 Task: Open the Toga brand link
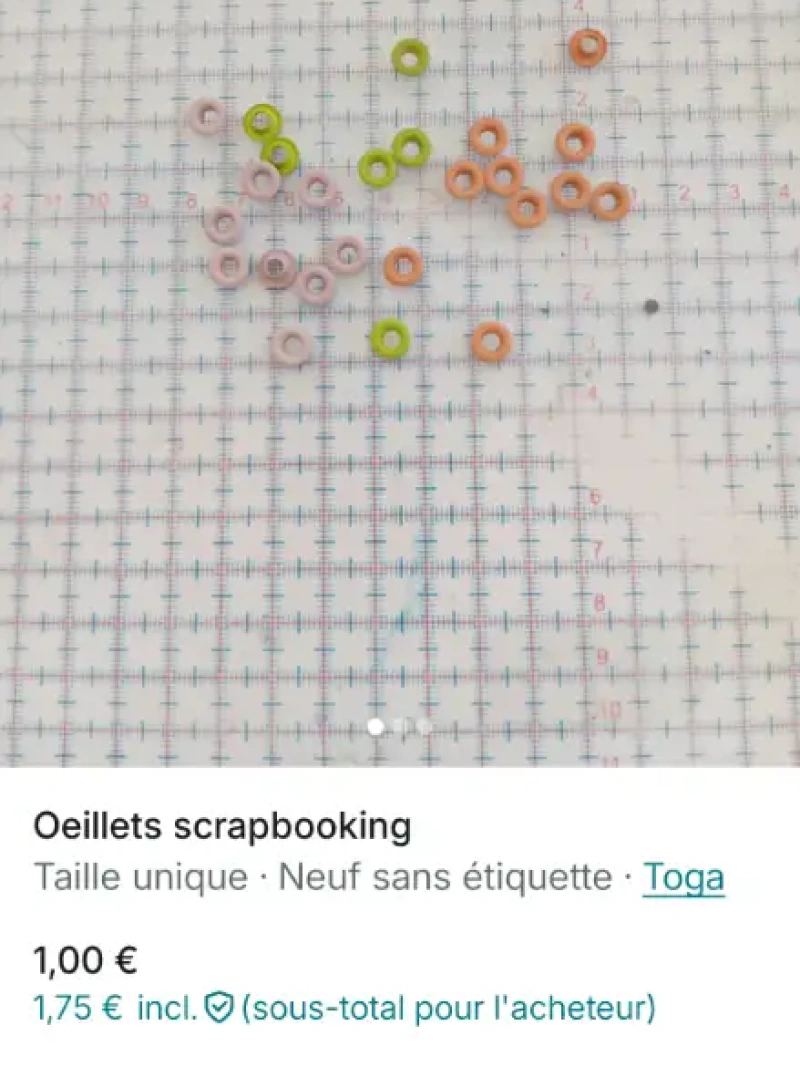[683, 878]
